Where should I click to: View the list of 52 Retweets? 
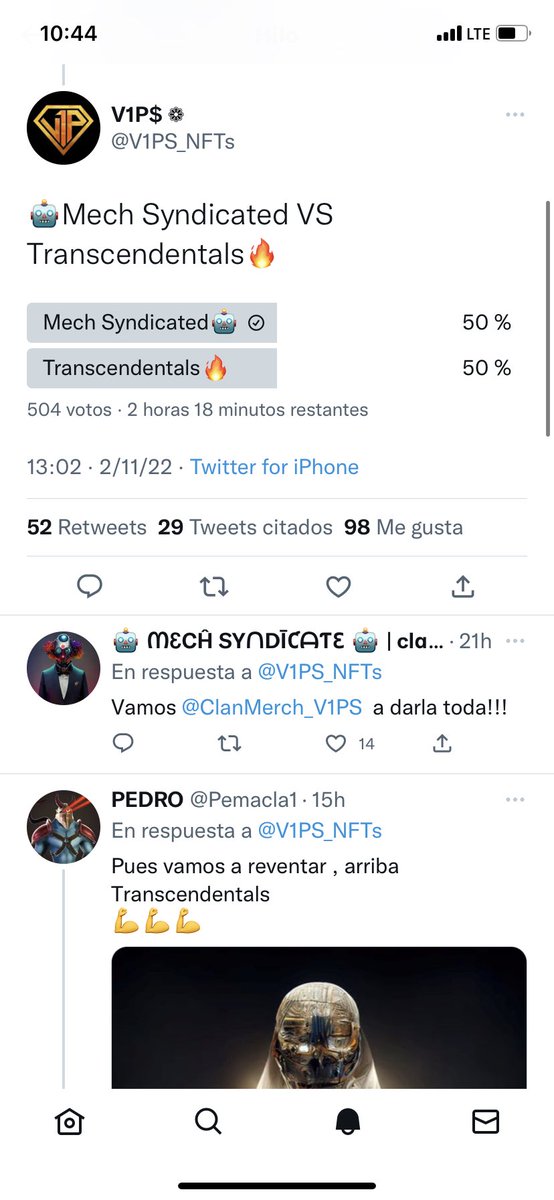click(87, 527)
